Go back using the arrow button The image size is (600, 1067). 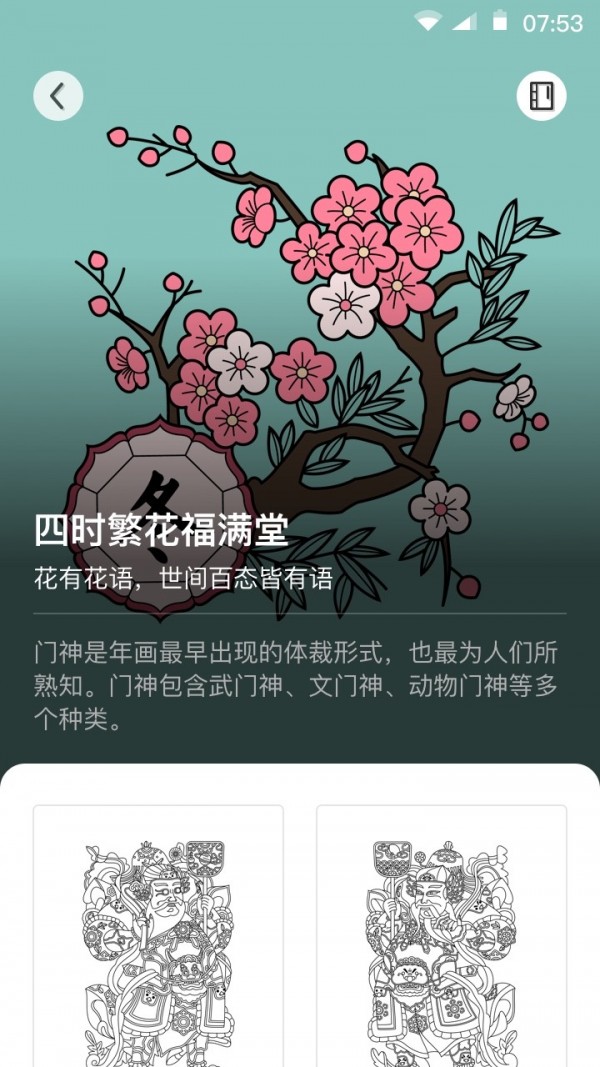coord(58,96)
